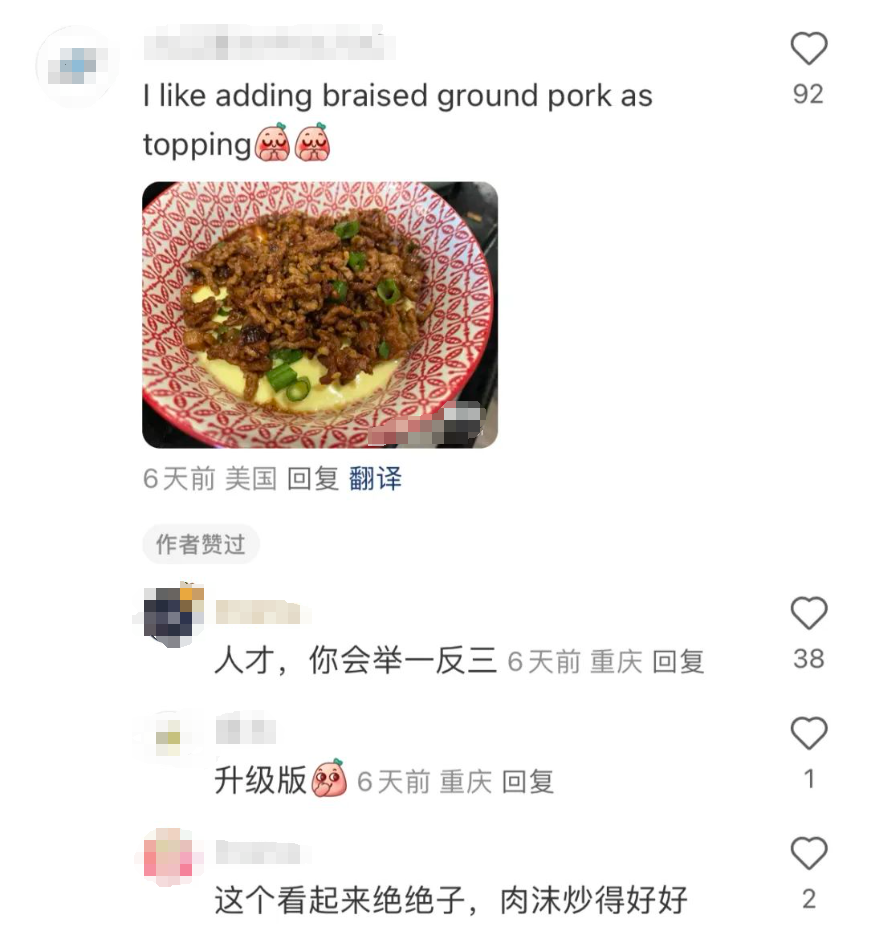Reply to the 人才，你会举一反三 comment

[679, 661]
